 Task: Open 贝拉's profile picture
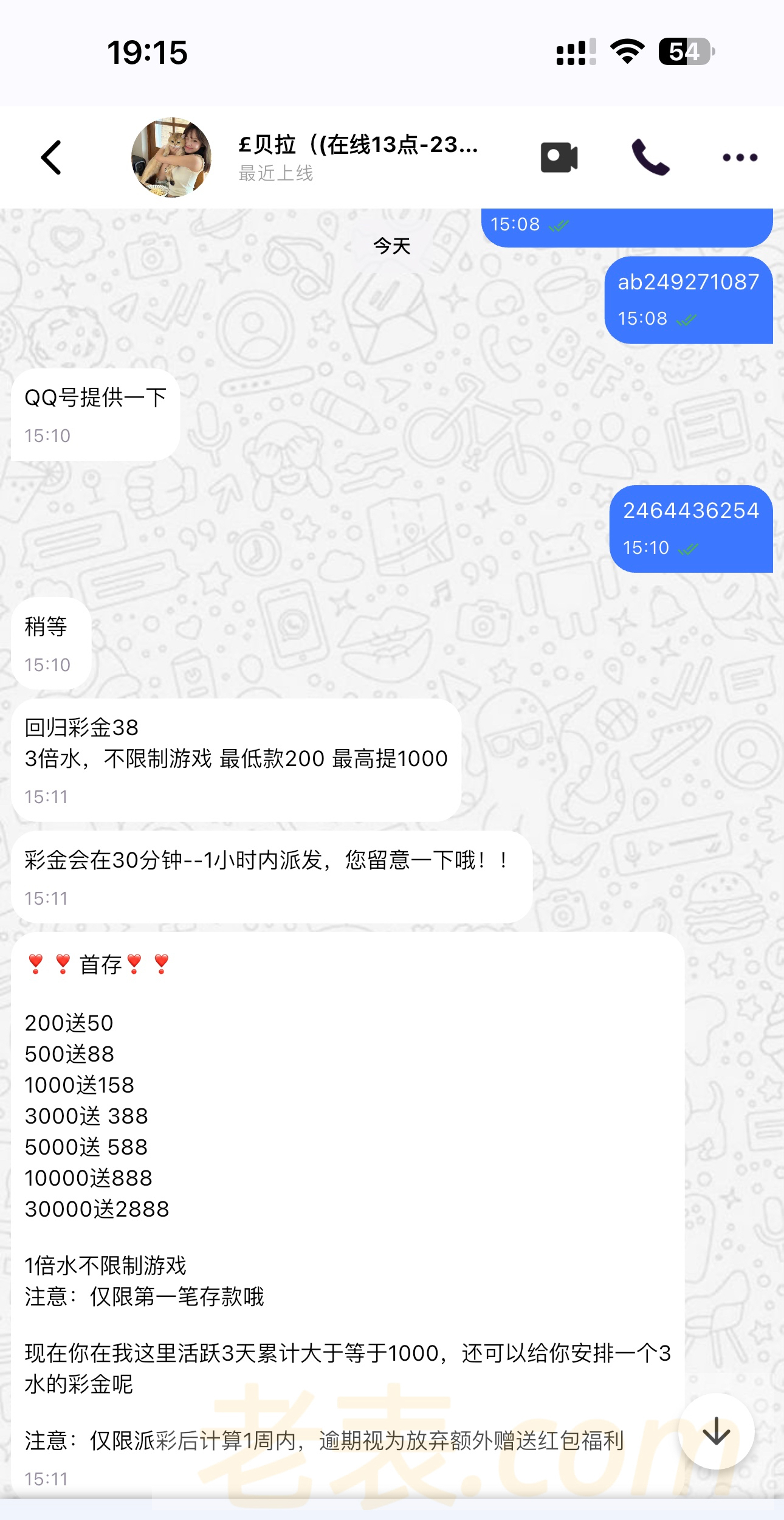coord(171,157)
